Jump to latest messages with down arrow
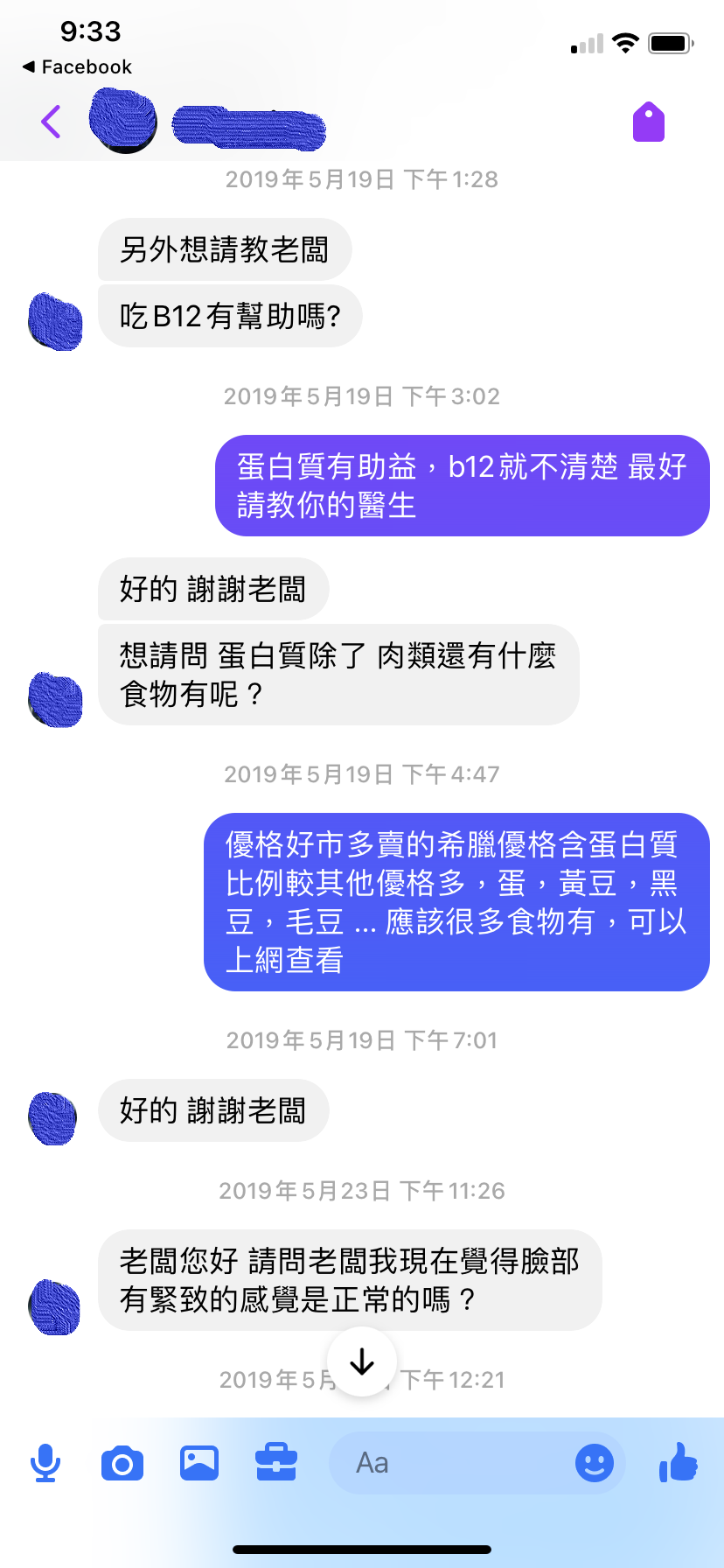Viewport: 724px width, 1568px height. [x=362, y=1361]
